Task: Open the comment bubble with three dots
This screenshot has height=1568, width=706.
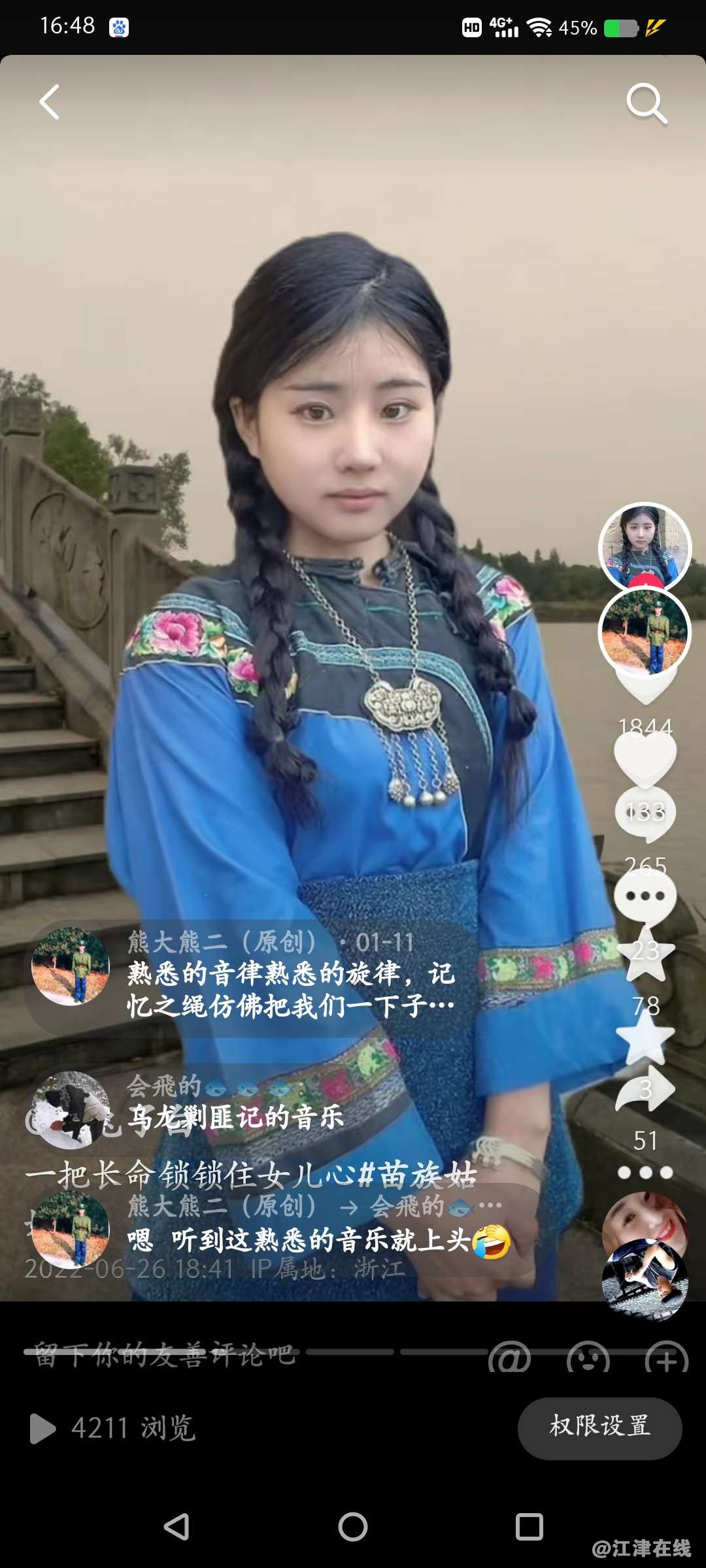Action: 645,896
